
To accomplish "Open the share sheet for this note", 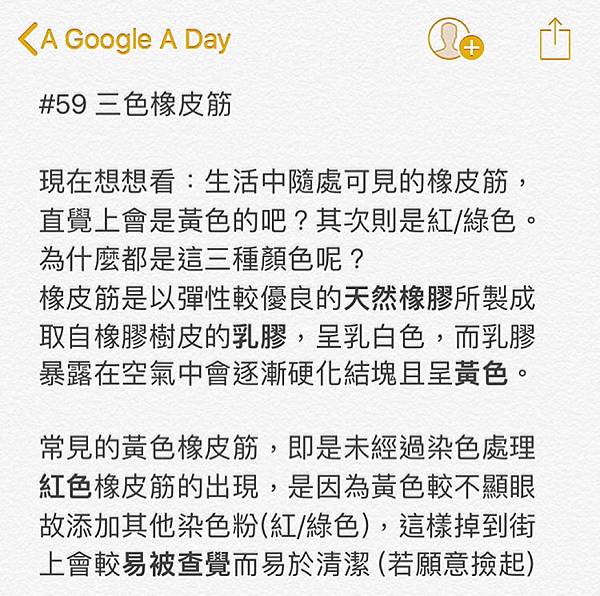I will tap(554, 40).
